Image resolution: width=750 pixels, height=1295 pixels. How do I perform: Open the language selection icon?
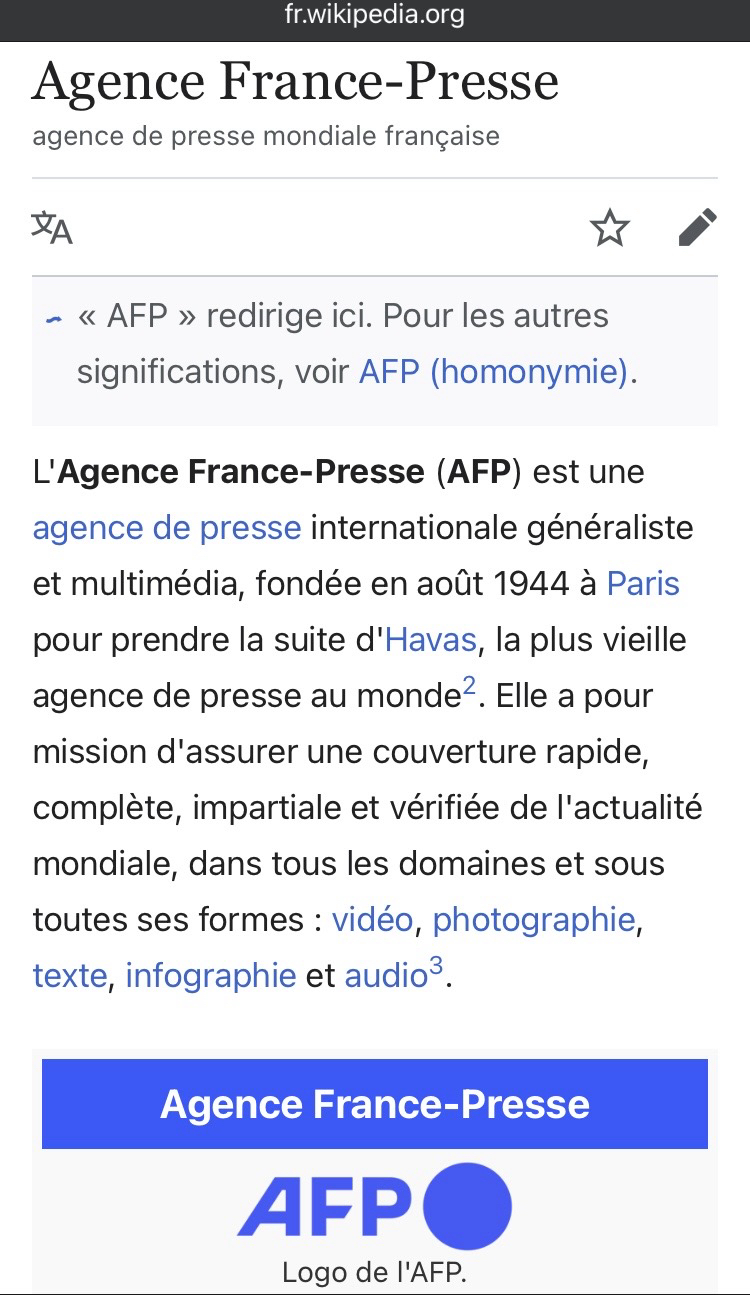(x=52, y=228)
